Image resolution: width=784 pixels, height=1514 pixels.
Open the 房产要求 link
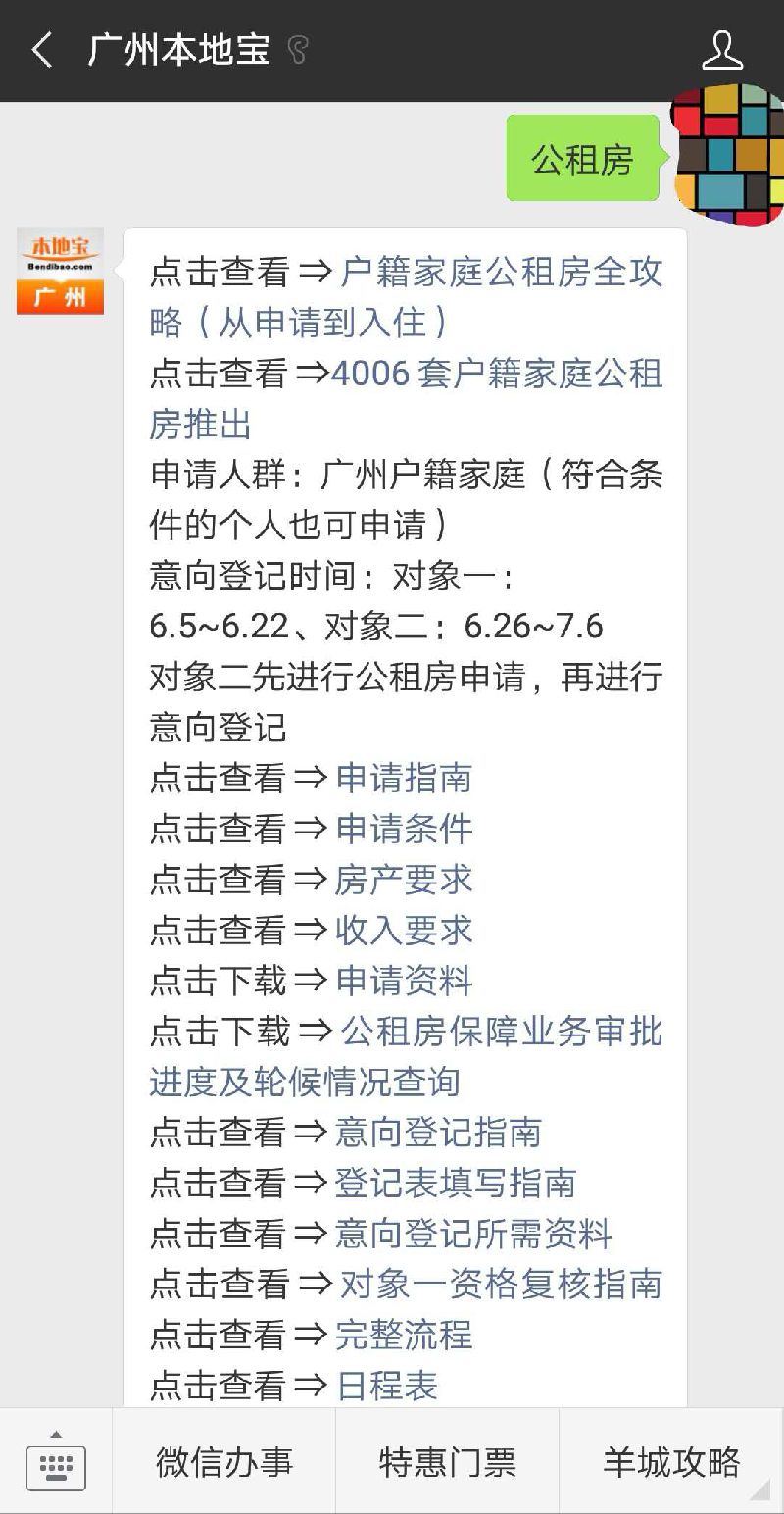tap(404, 880)
